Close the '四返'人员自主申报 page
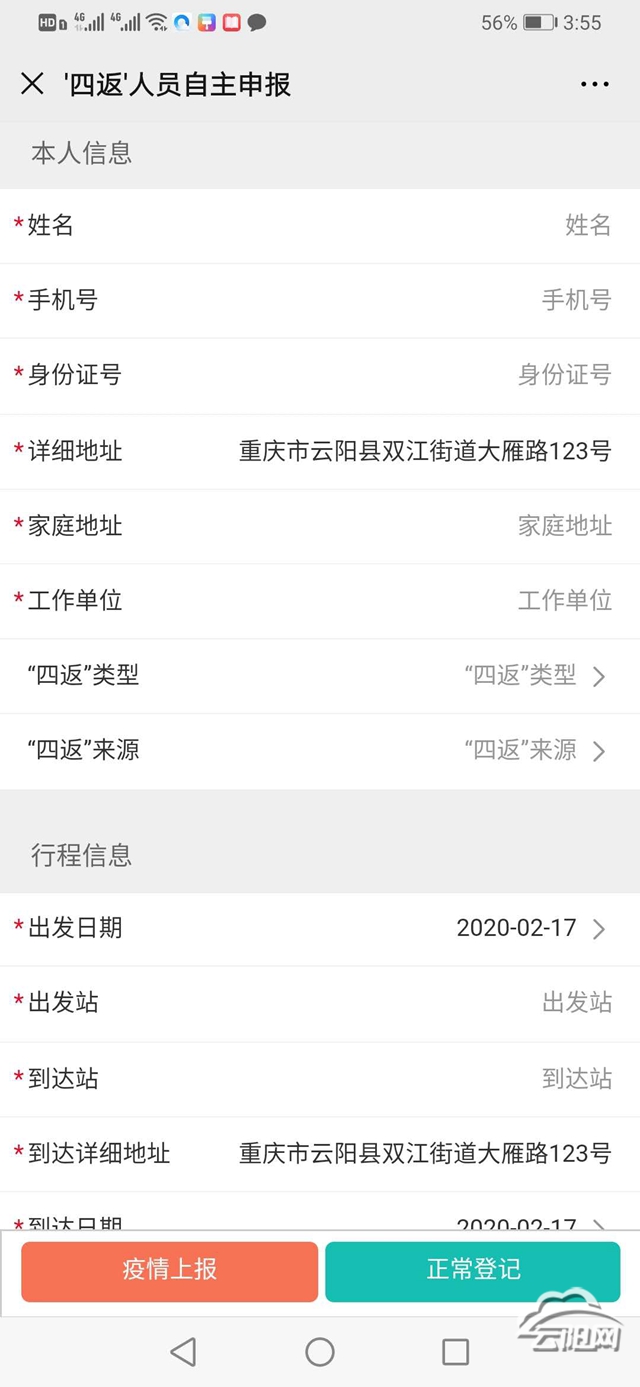 pyautogui.click(x=32, y=84)
